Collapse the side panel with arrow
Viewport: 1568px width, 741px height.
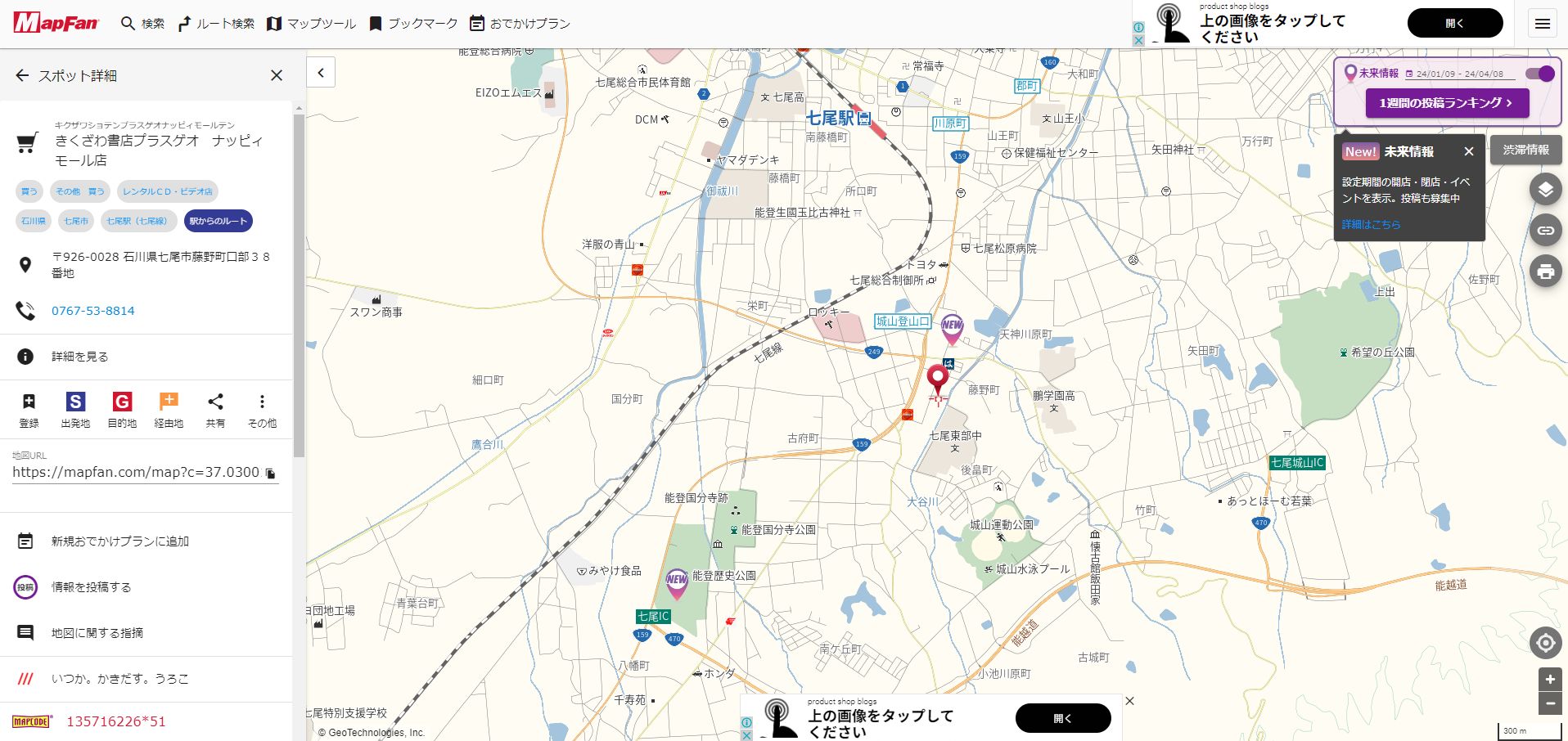[x=321, y=73]
